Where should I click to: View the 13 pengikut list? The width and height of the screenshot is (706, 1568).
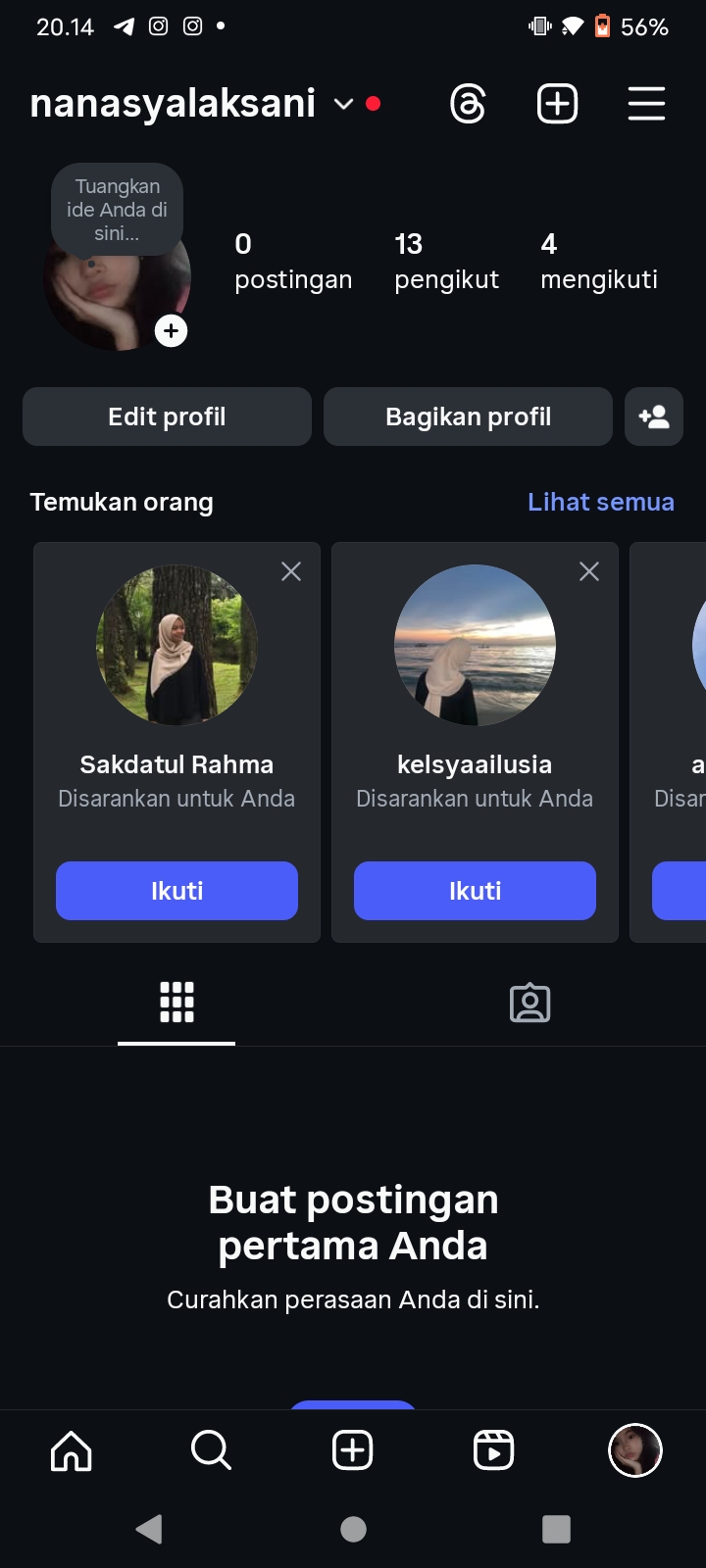pyautogui.click(x=446, y=262)
